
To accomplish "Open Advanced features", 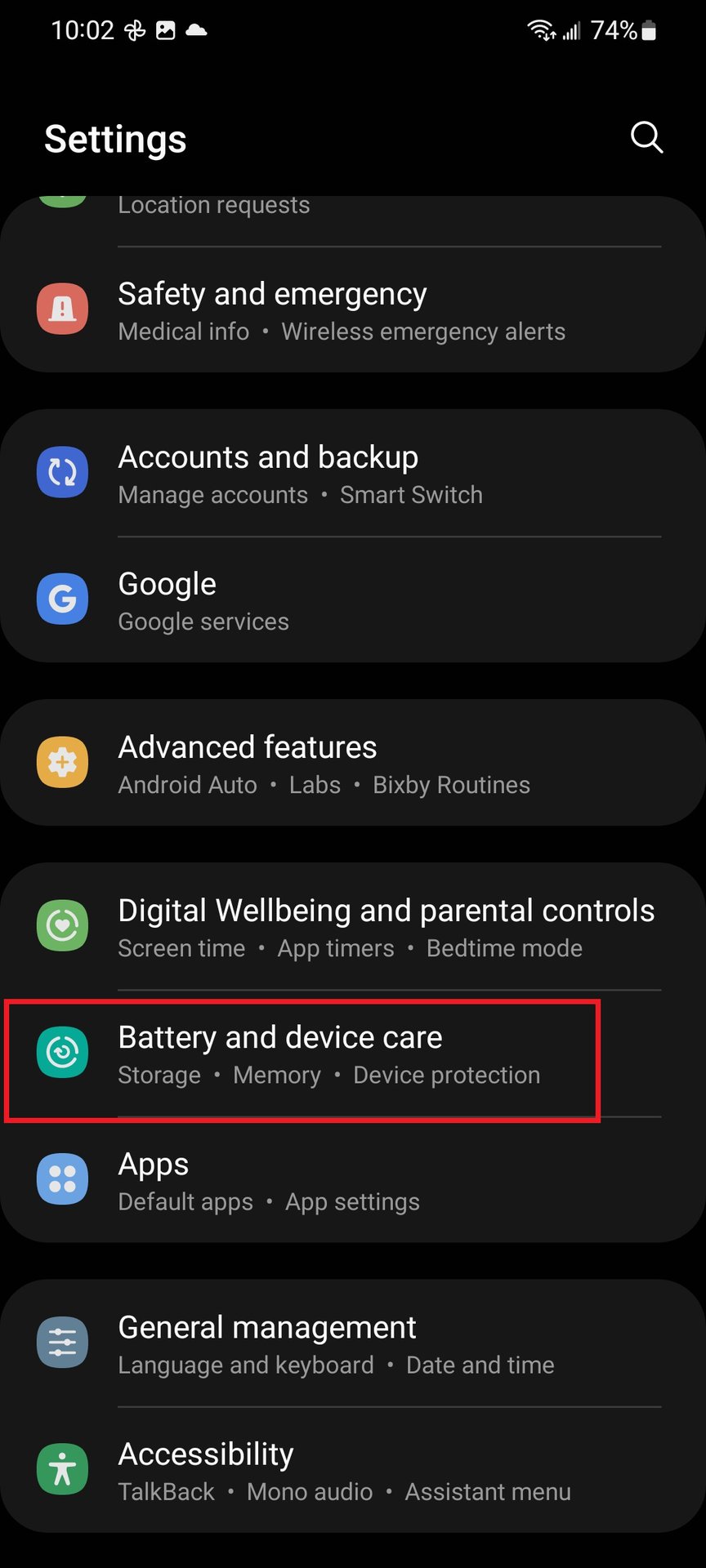I will [x=353, y=763].
